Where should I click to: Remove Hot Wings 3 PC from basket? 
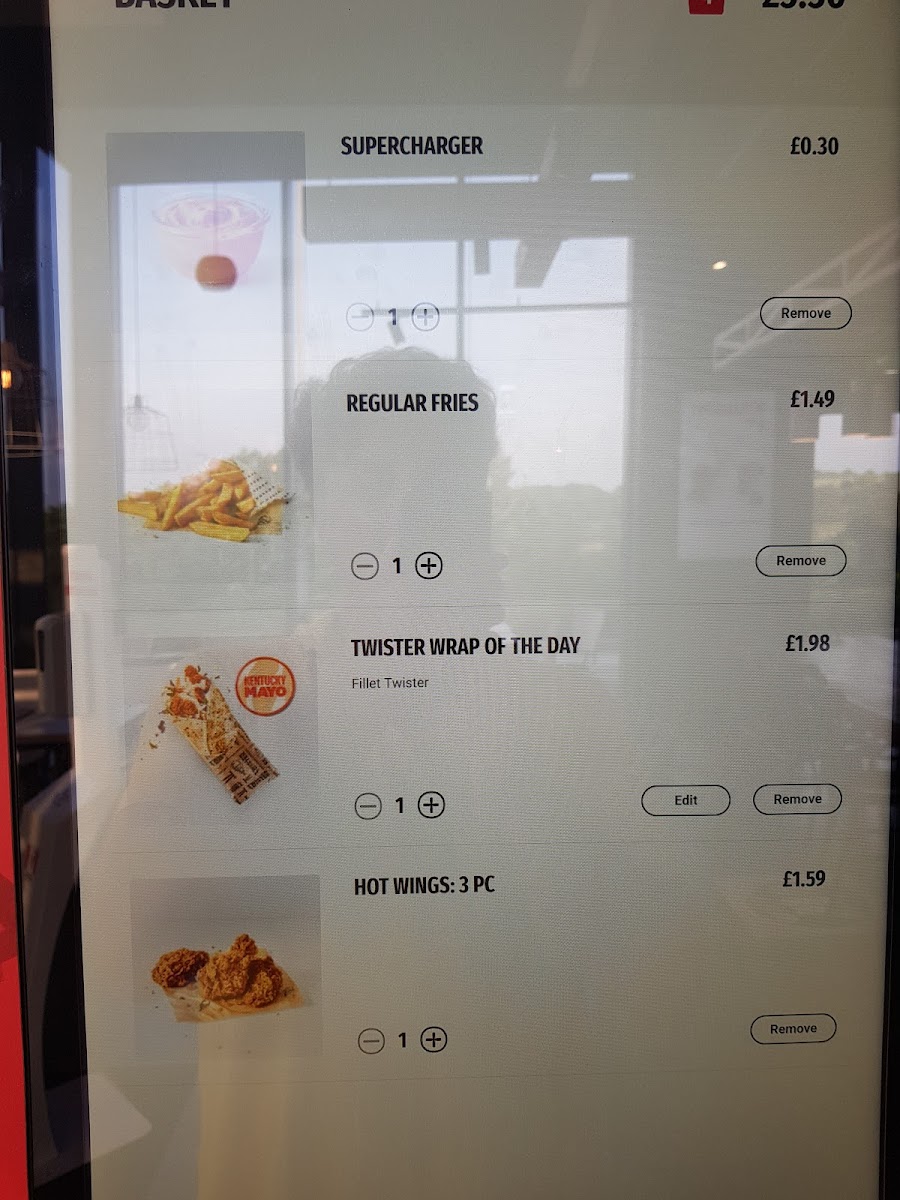(793, 1029)
